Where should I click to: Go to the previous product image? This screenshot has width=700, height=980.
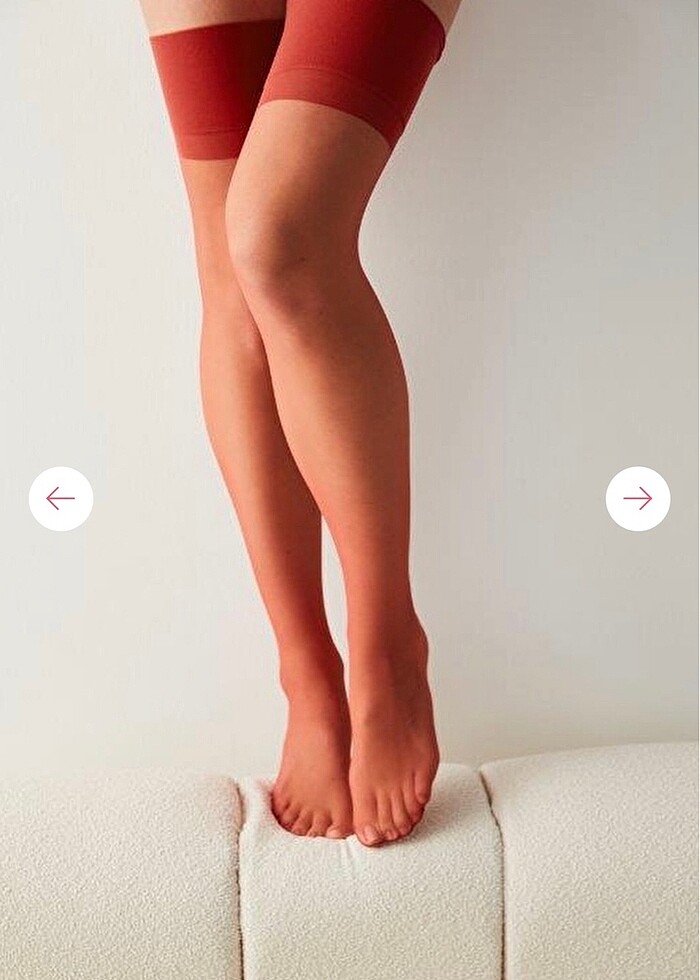click(x=61, y=498)
